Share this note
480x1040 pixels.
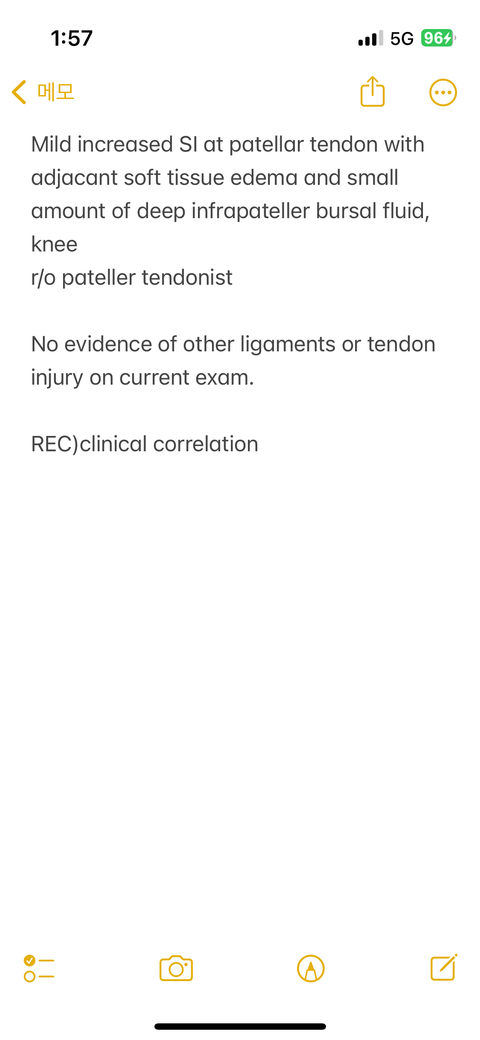coord(373,92)
